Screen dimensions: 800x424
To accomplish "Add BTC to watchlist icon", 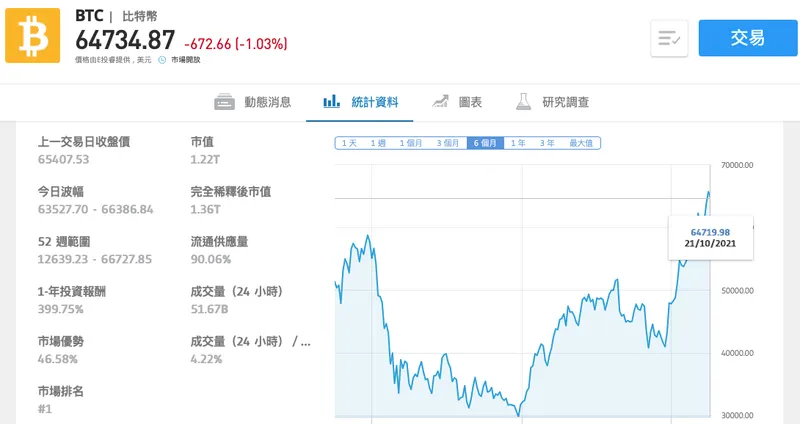I will coord(669,39).
